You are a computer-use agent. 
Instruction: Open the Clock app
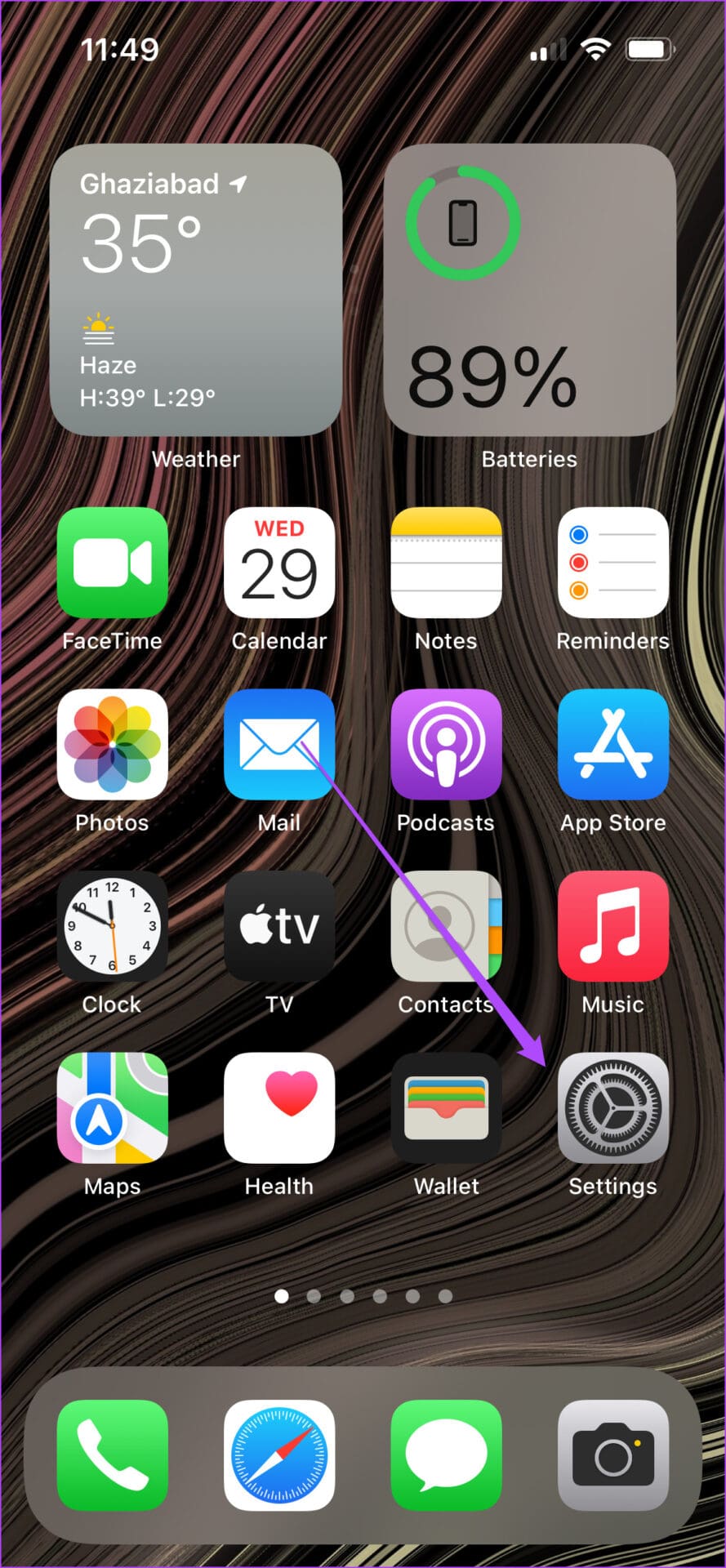point(113,926)
